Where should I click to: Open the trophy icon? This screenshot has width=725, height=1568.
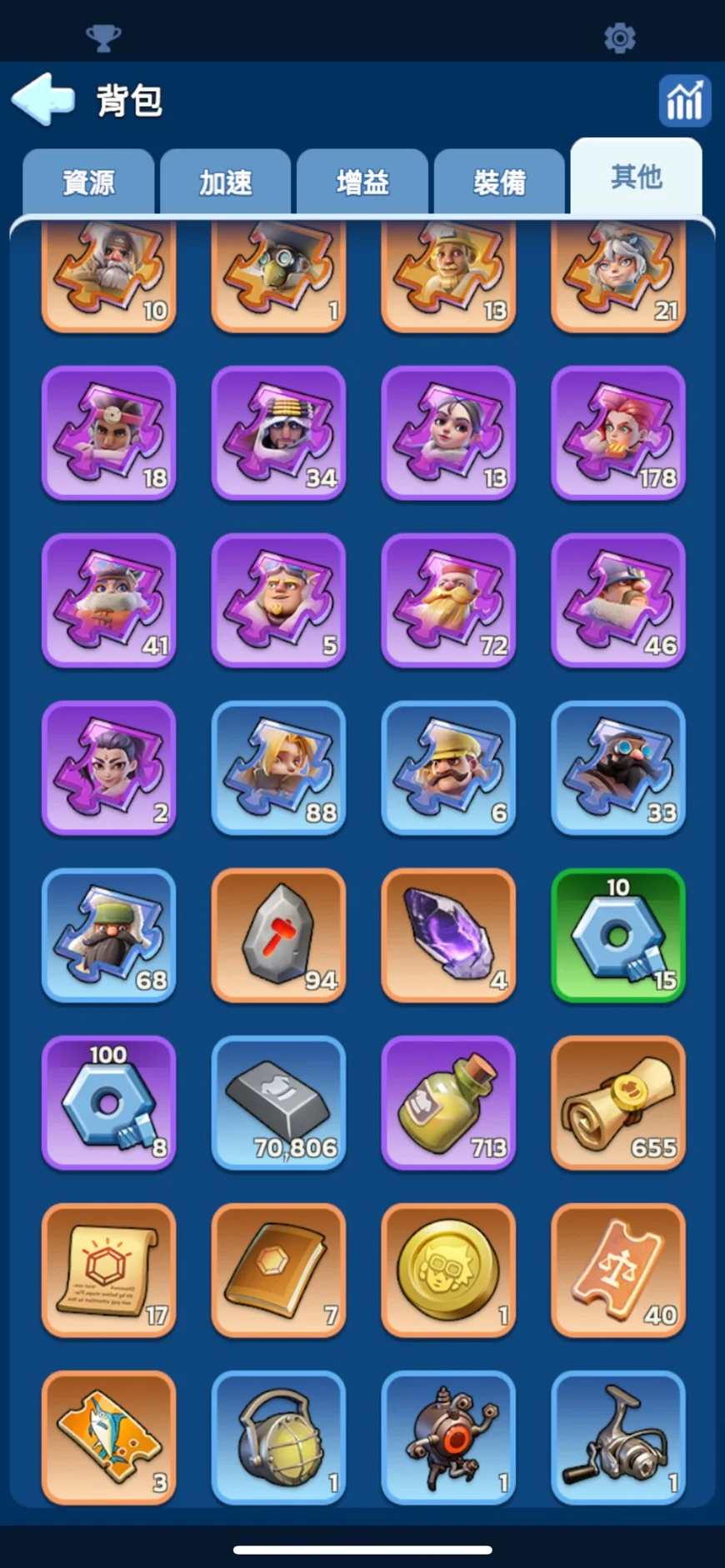103,38
